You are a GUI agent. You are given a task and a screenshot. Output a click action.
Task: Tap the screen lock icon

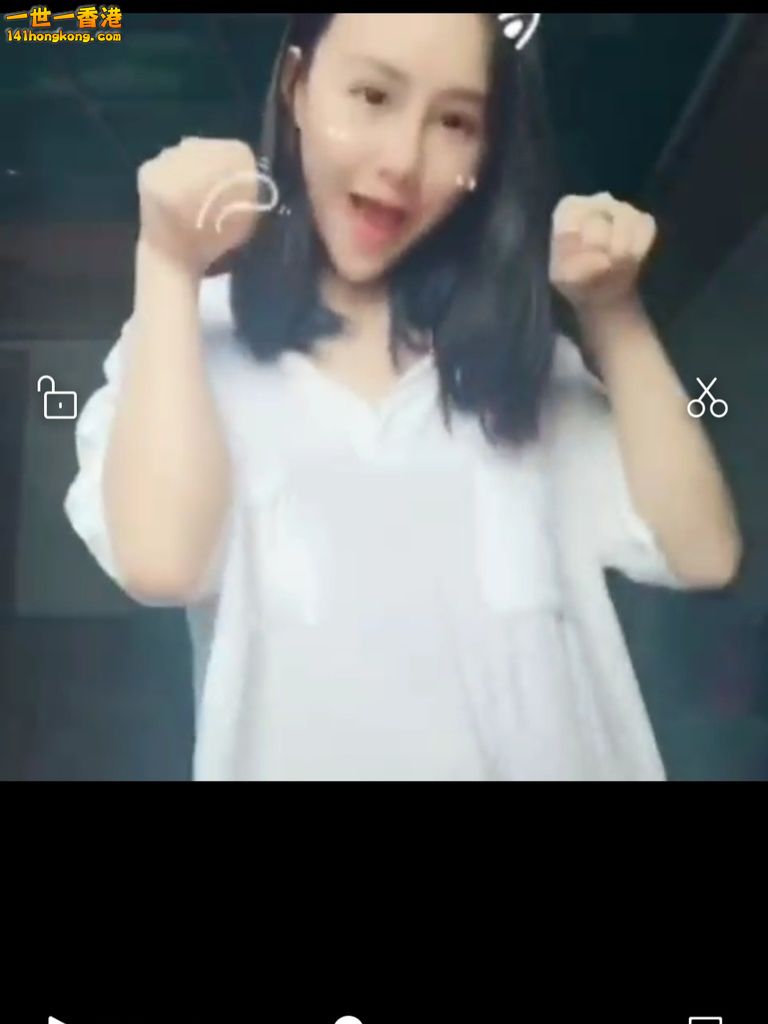point(57,397)
